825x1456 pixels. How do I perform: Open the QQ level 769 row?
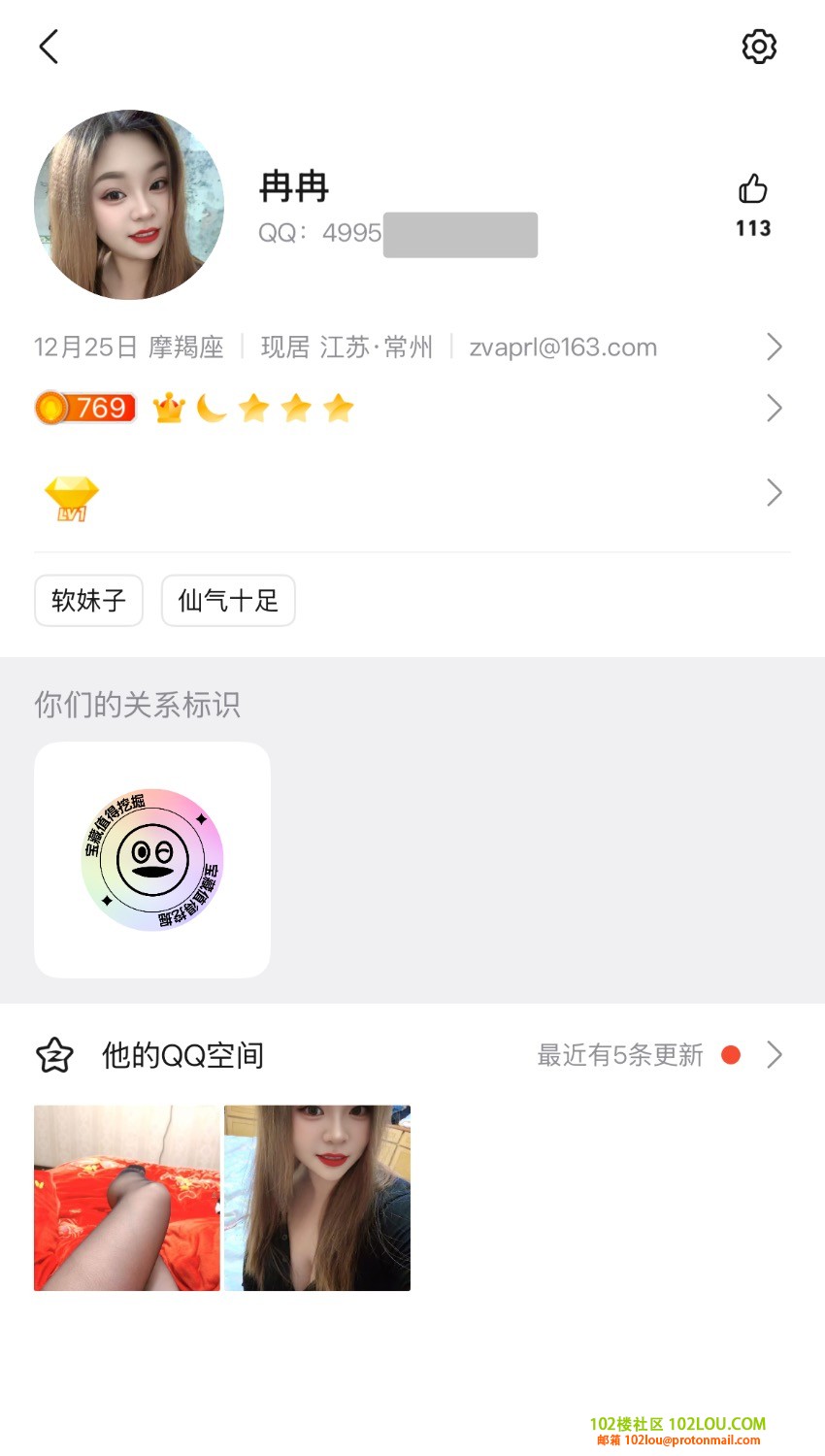408,408
